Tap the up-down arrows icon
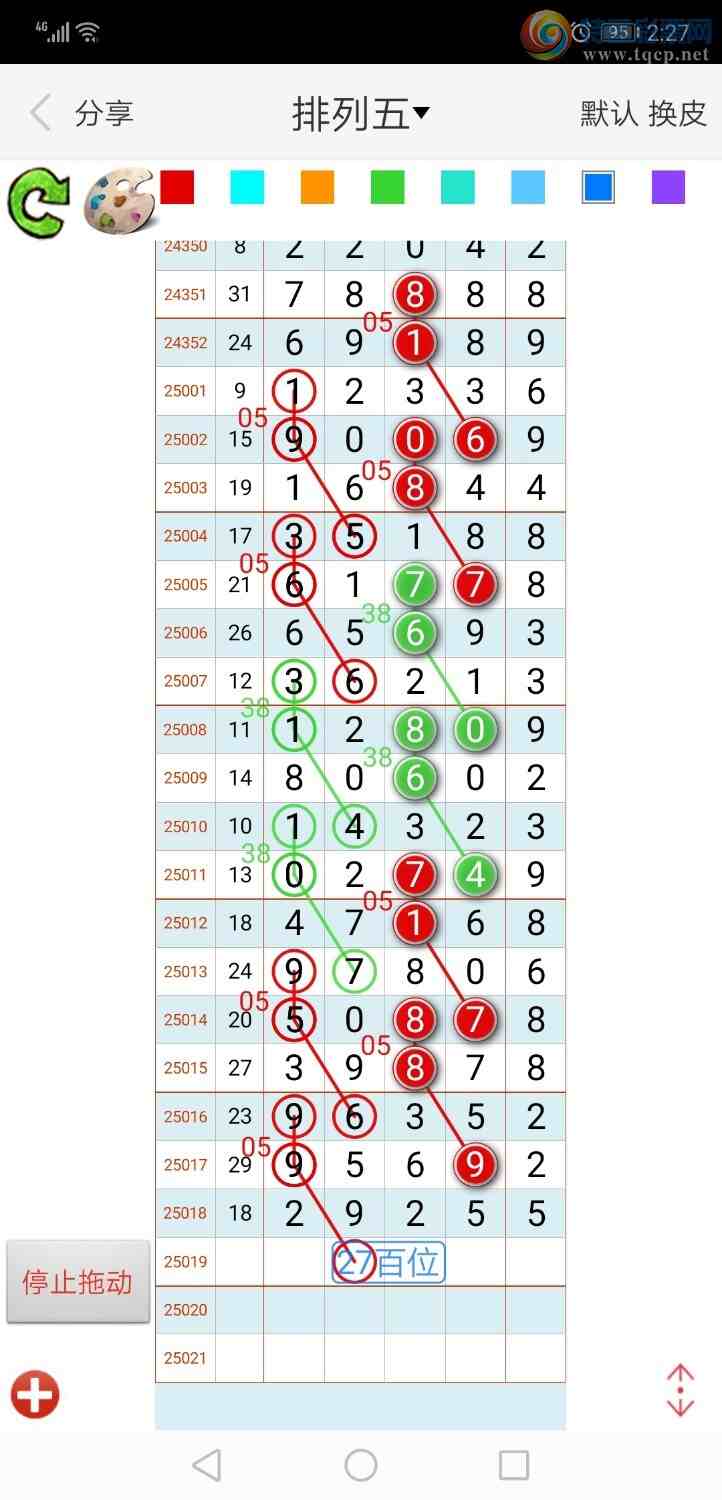Image resolution: width=722 pixels, height=1500 pixels. click(x=680, y=1390)
